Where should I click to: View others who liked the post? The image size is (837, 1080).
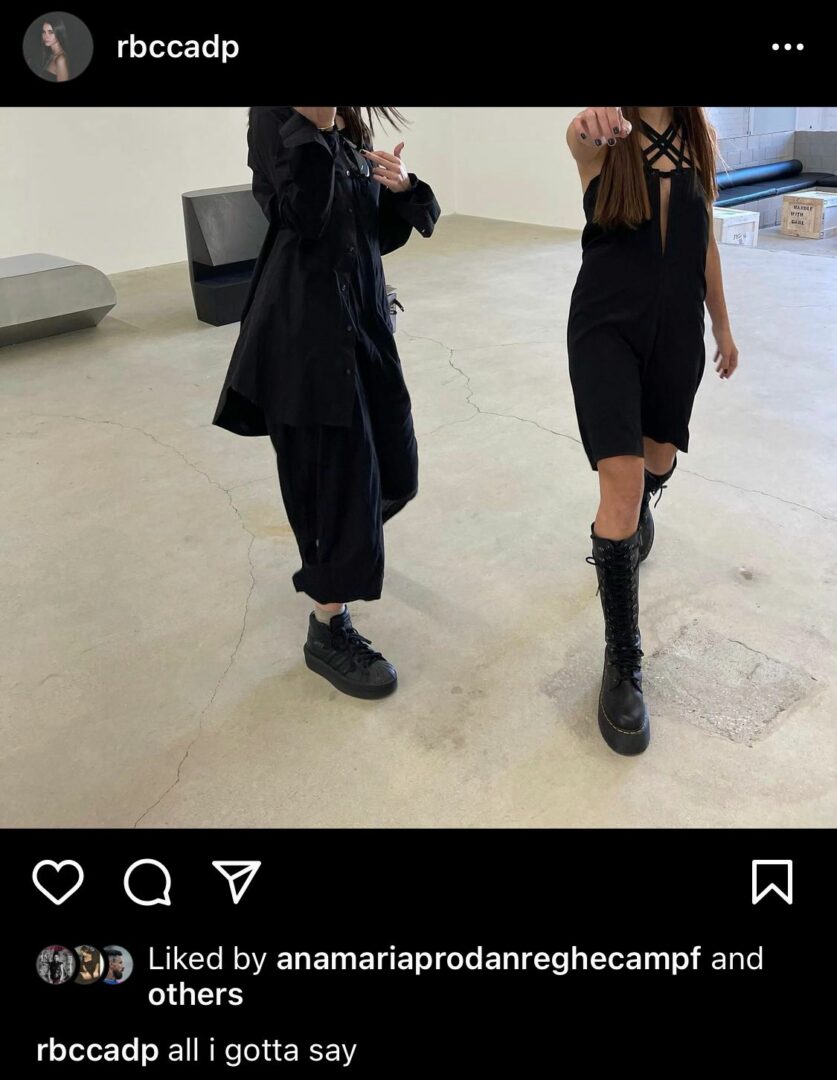[195, 995]
